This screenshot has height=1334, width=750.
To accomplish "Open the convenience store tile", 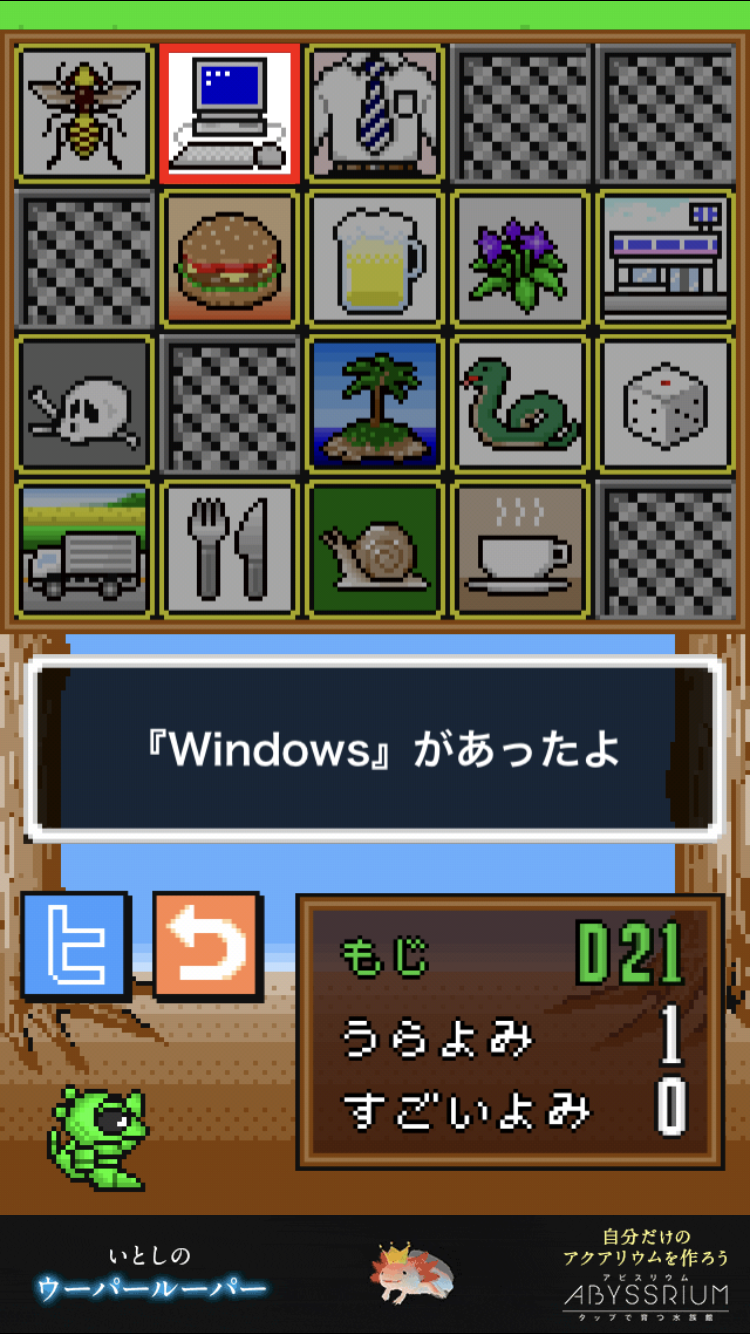I will (x=664, y=258).
